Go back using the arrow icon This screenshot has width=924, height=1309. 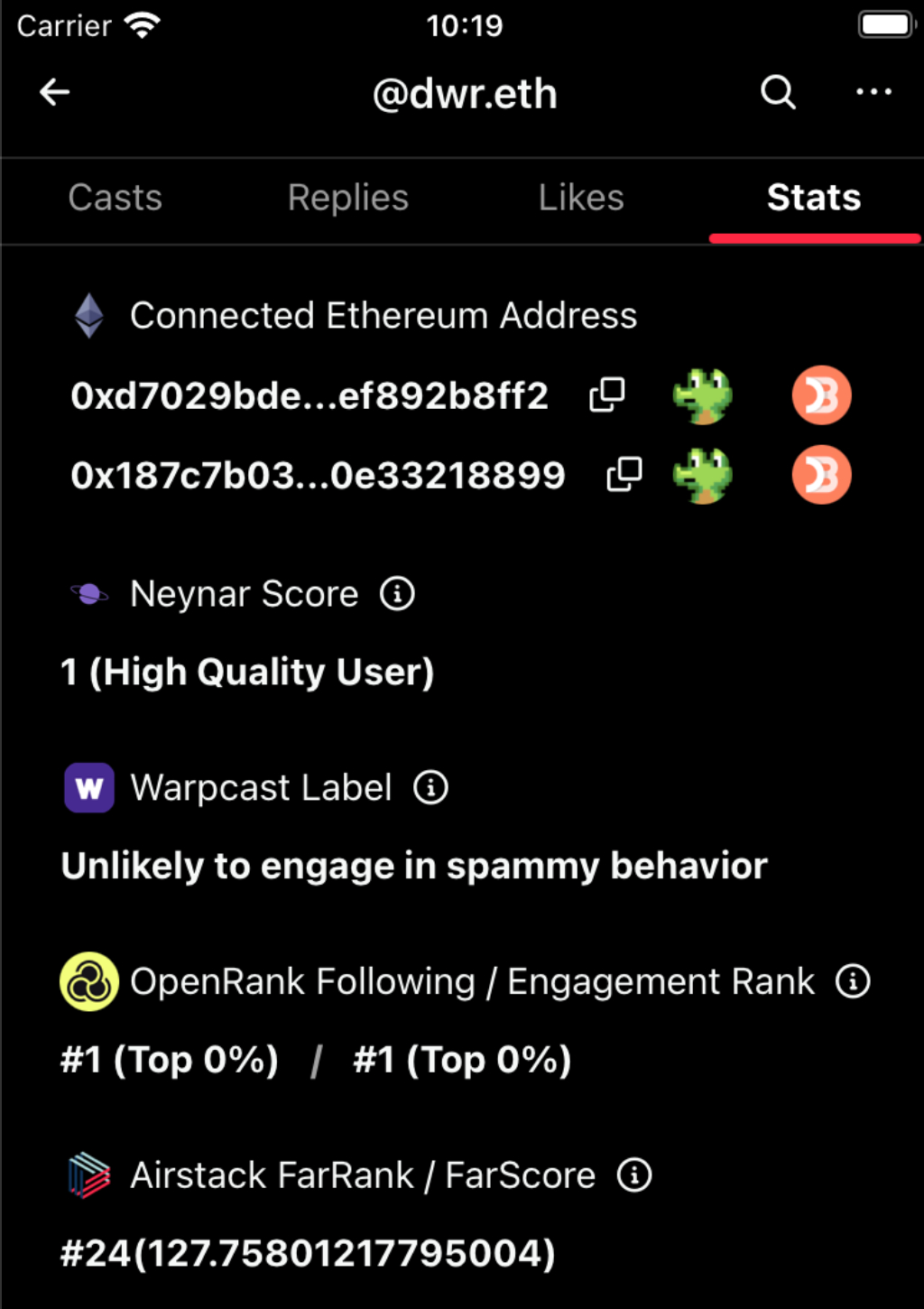(55, 92)
